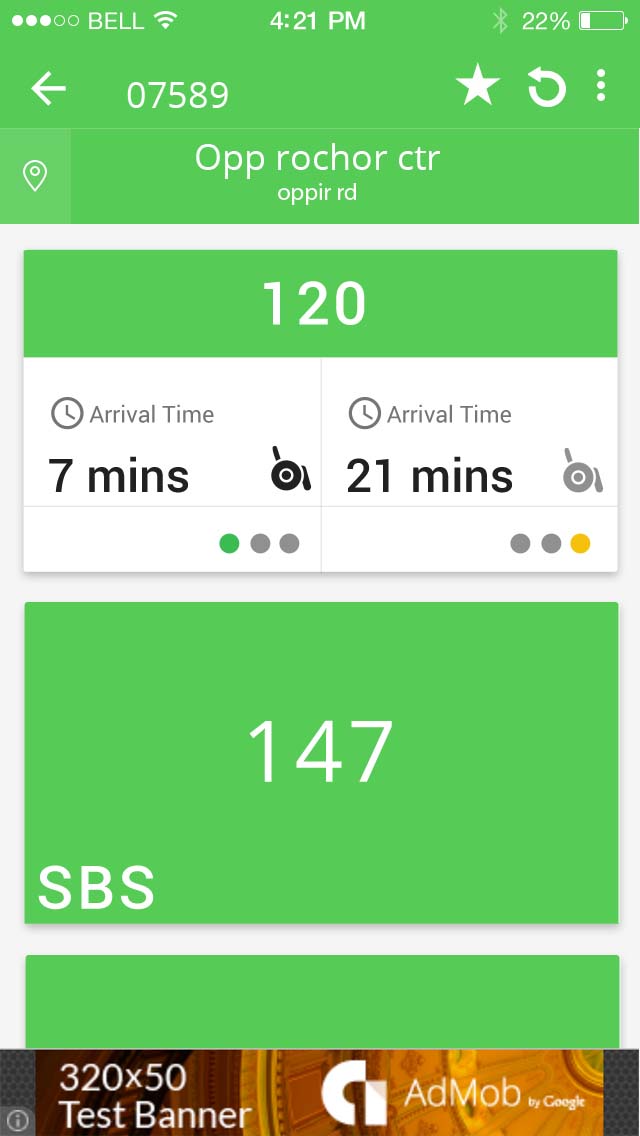Go back using the arrow
The image size is (640, 1136).
[x=48, y=89]
